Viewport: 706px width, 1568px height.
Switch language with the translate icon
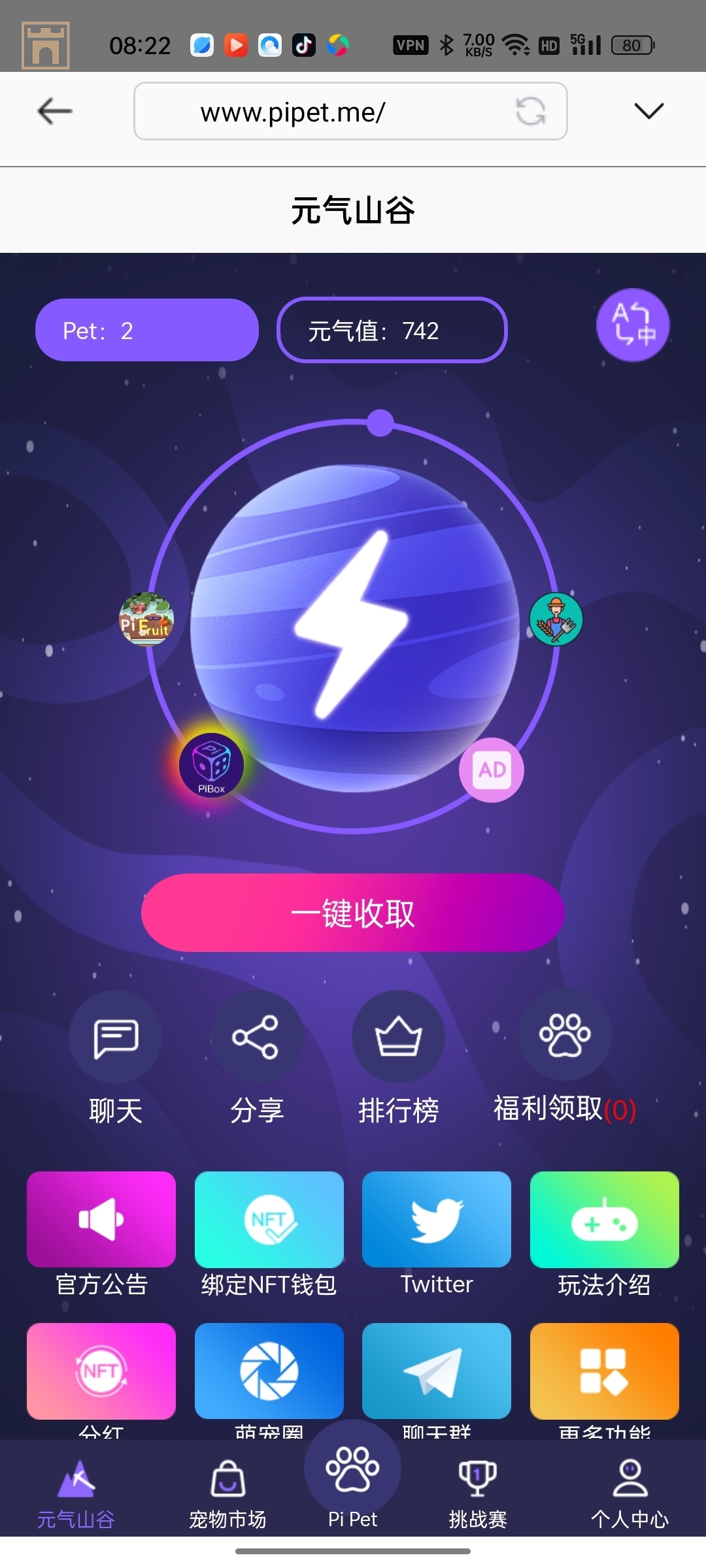tap(633, 325)
